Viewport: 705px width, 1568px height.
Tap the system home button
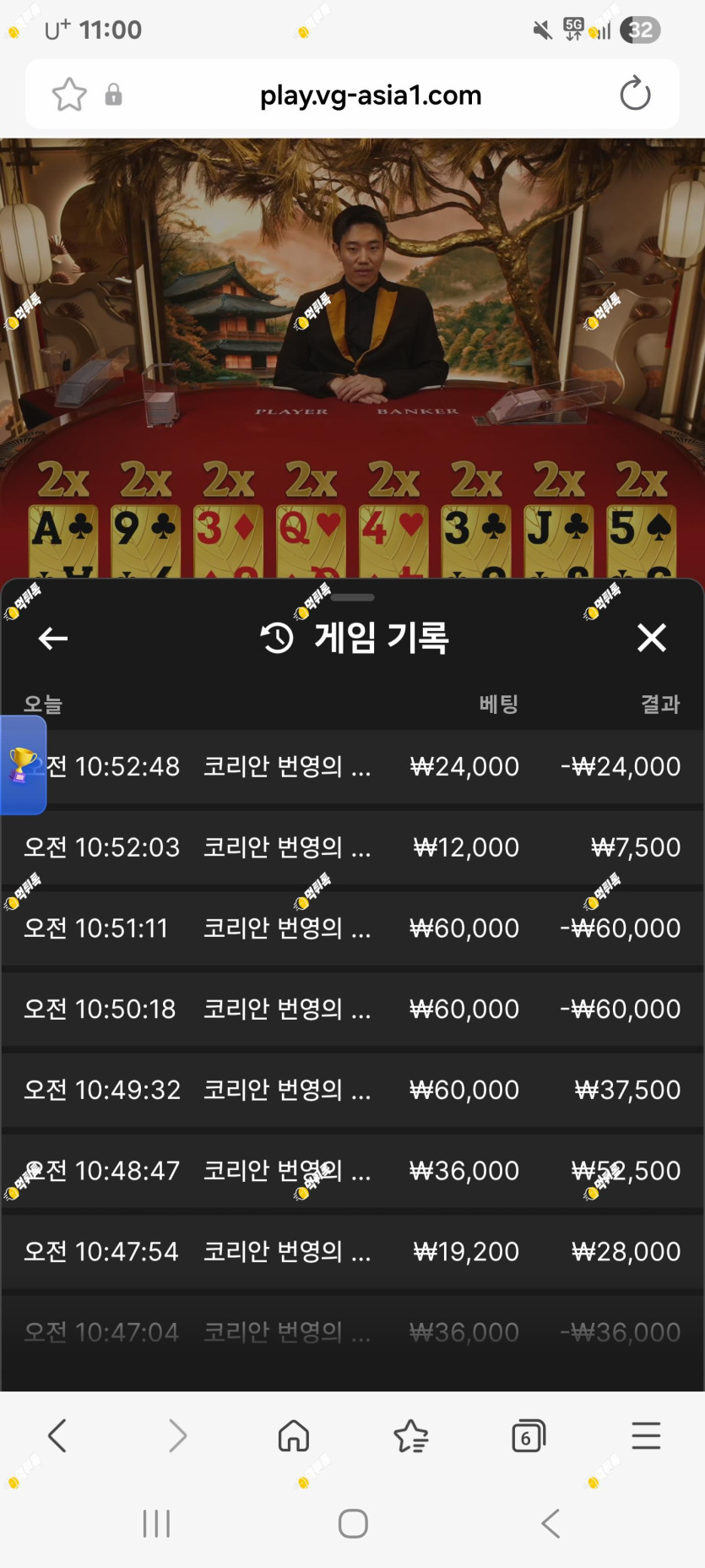coord(353,1523)
